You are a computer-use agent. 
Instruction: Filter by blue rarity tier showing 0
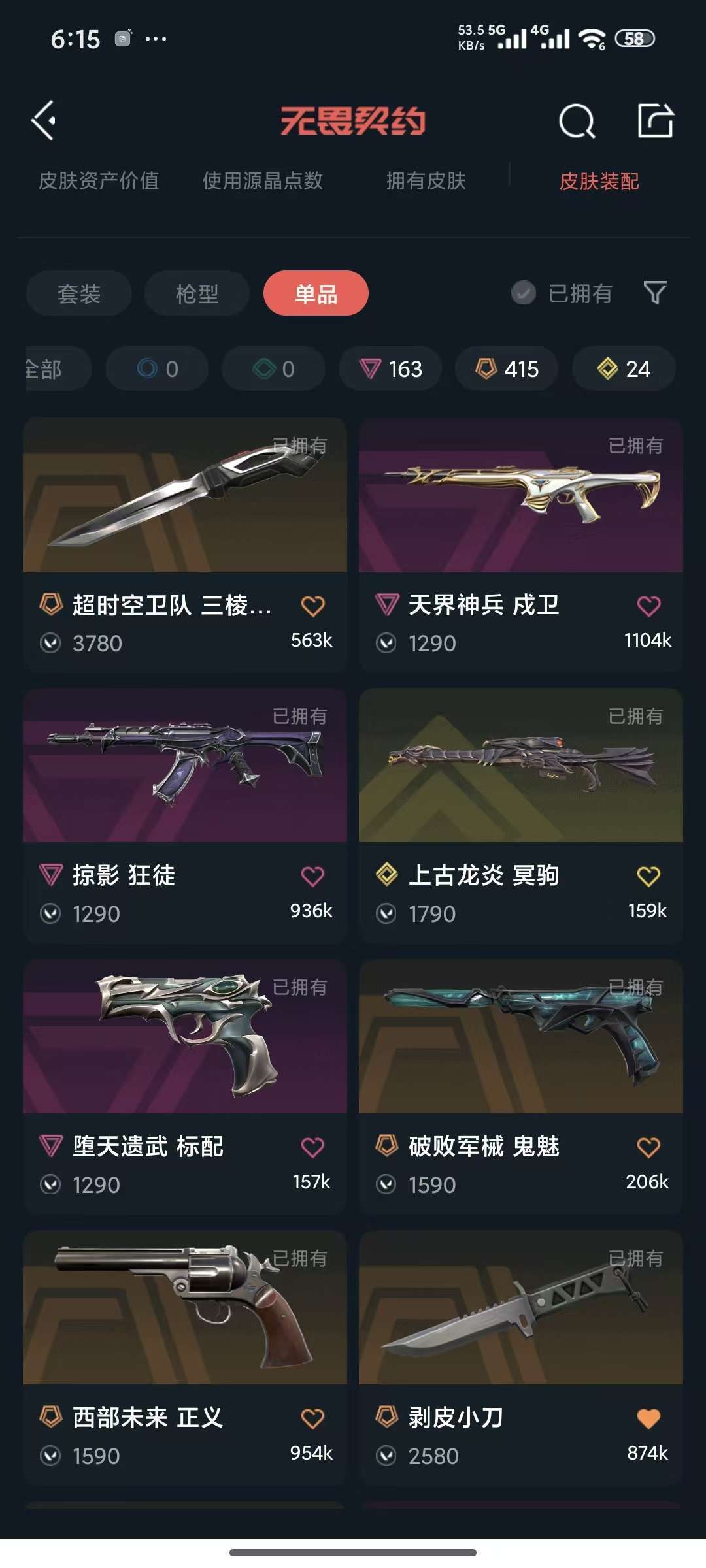click(156, 369)
